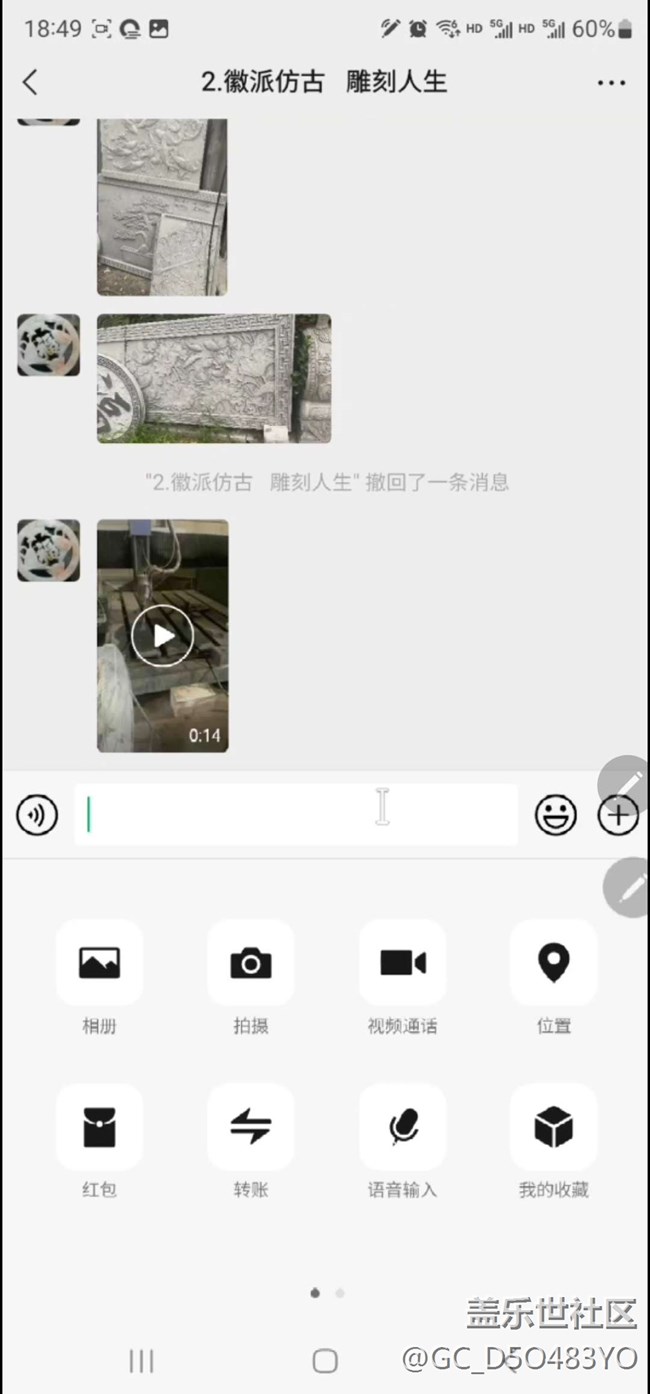Image resolution: width=650 pixels, height=1394 pixels.
Task: Open 转账 money transfer
Action: tap(250, 1127)
